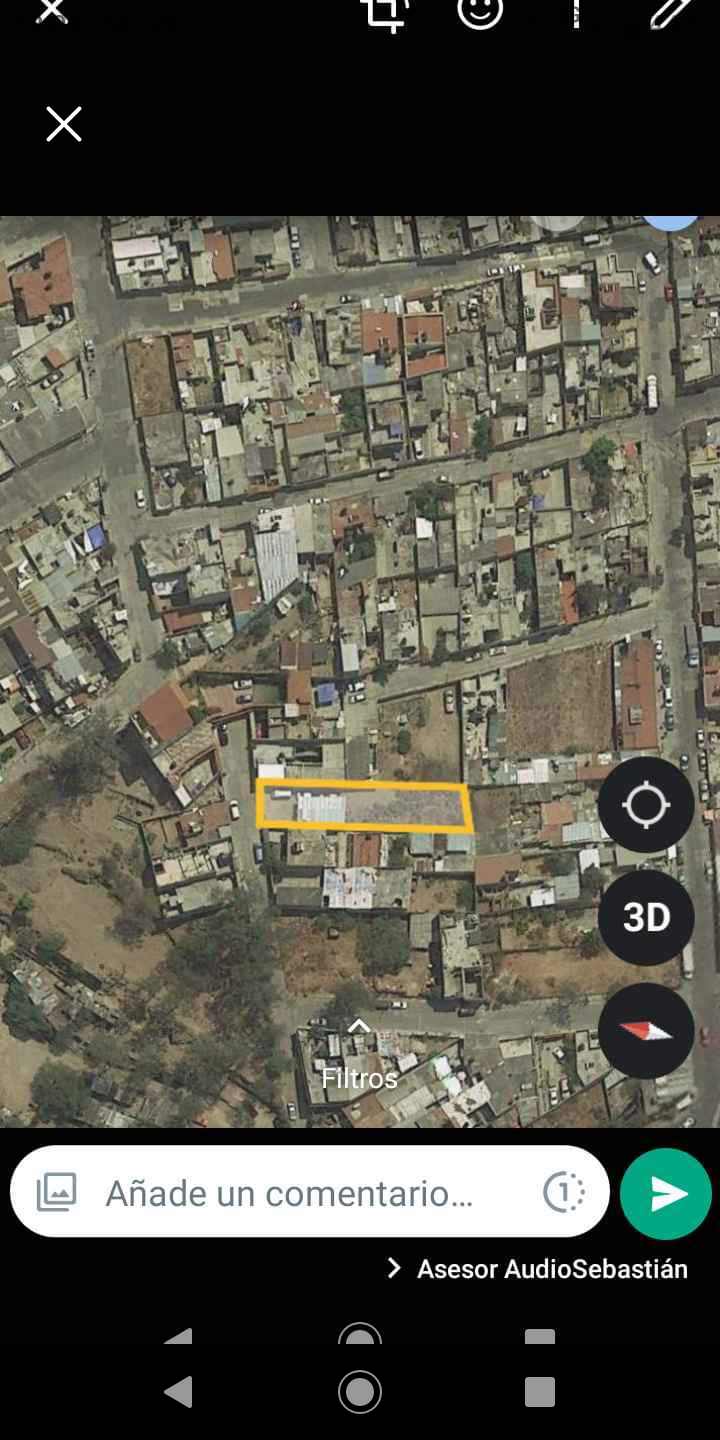Enable view once for this photo
Screen dimensions: 720x1440
(563, 1192)
